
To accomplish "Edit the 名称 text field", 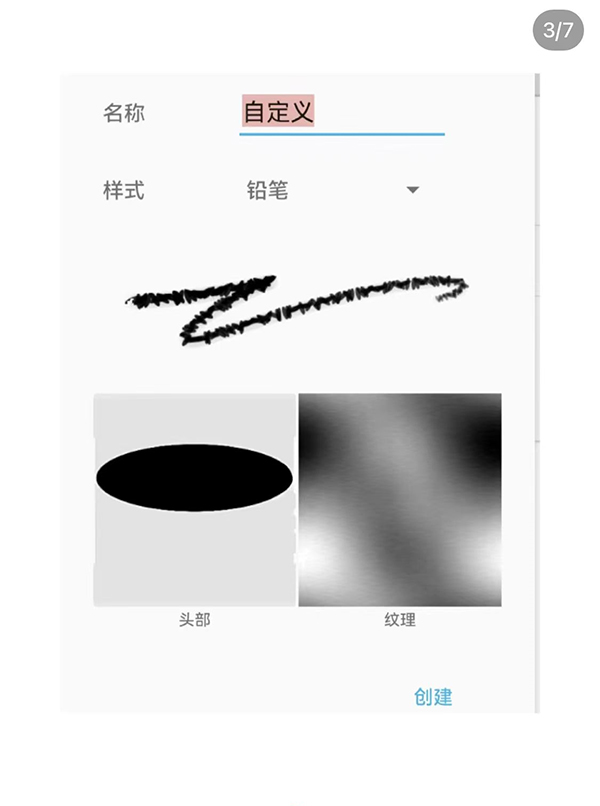I will (x=340, y=111).
